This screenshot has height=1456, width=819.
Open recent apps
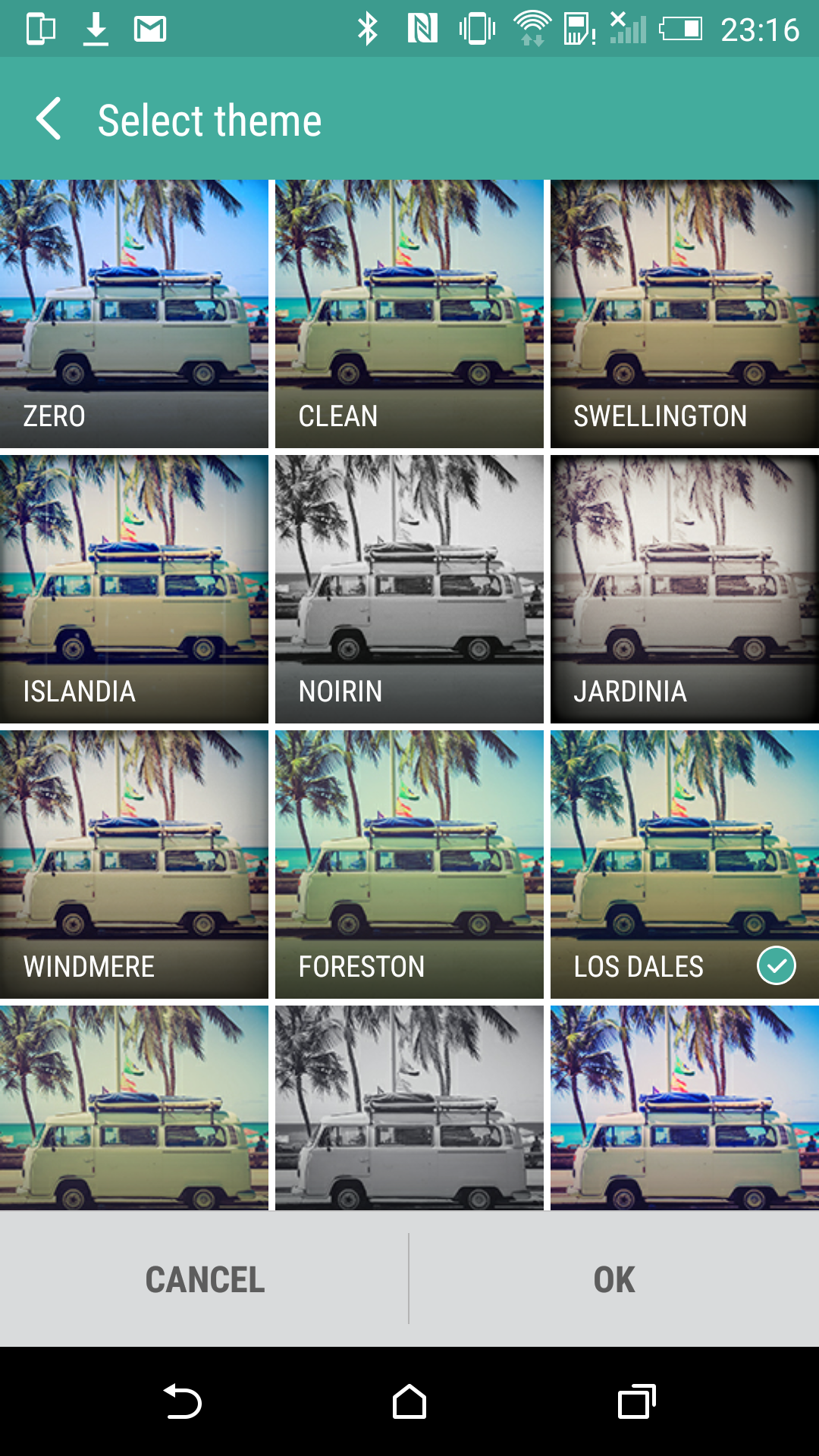pyautogui.click(x=636, y=1401)
